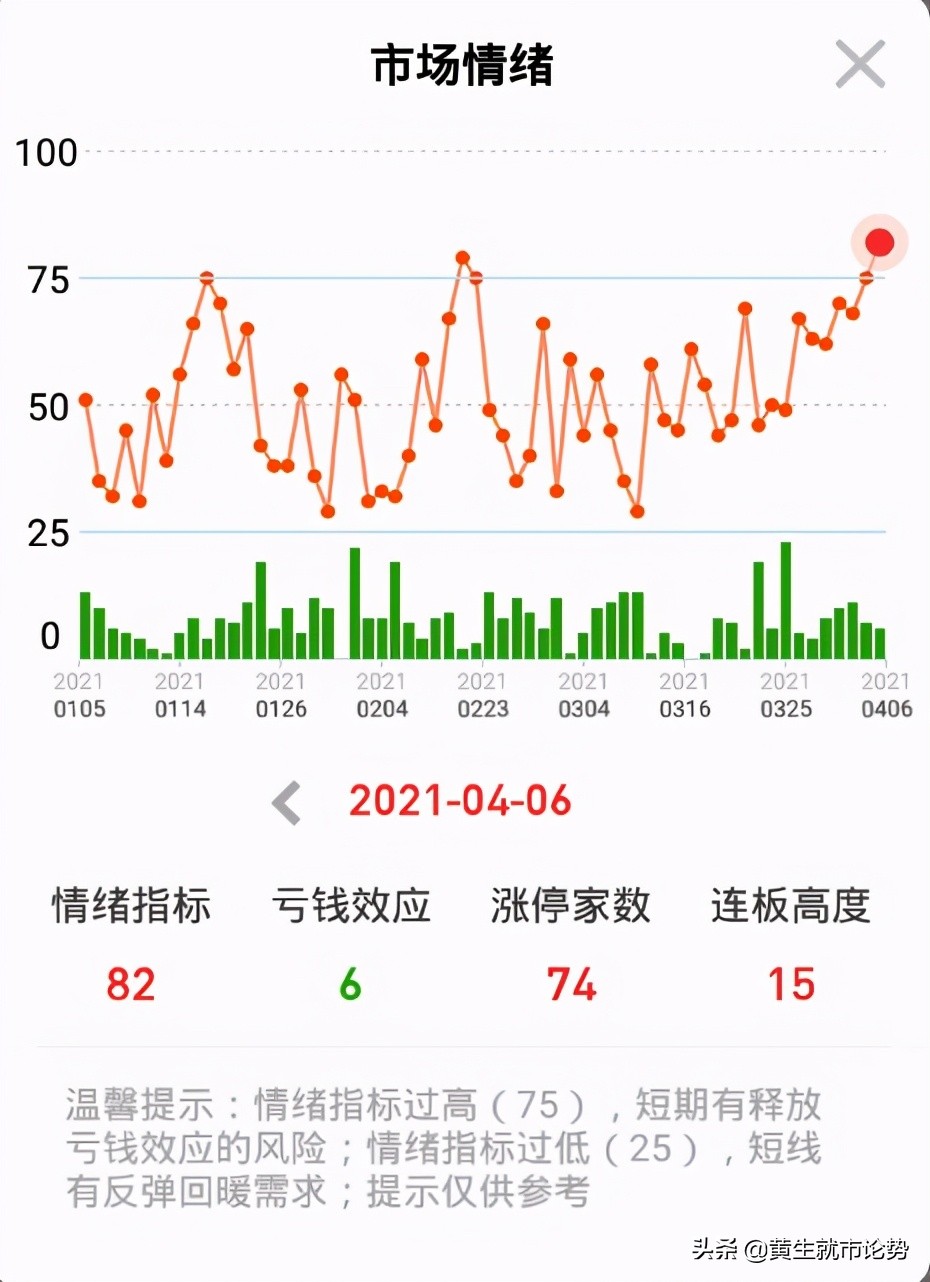Click the value 82 under 情绪指标

click(x=130, y=985)
